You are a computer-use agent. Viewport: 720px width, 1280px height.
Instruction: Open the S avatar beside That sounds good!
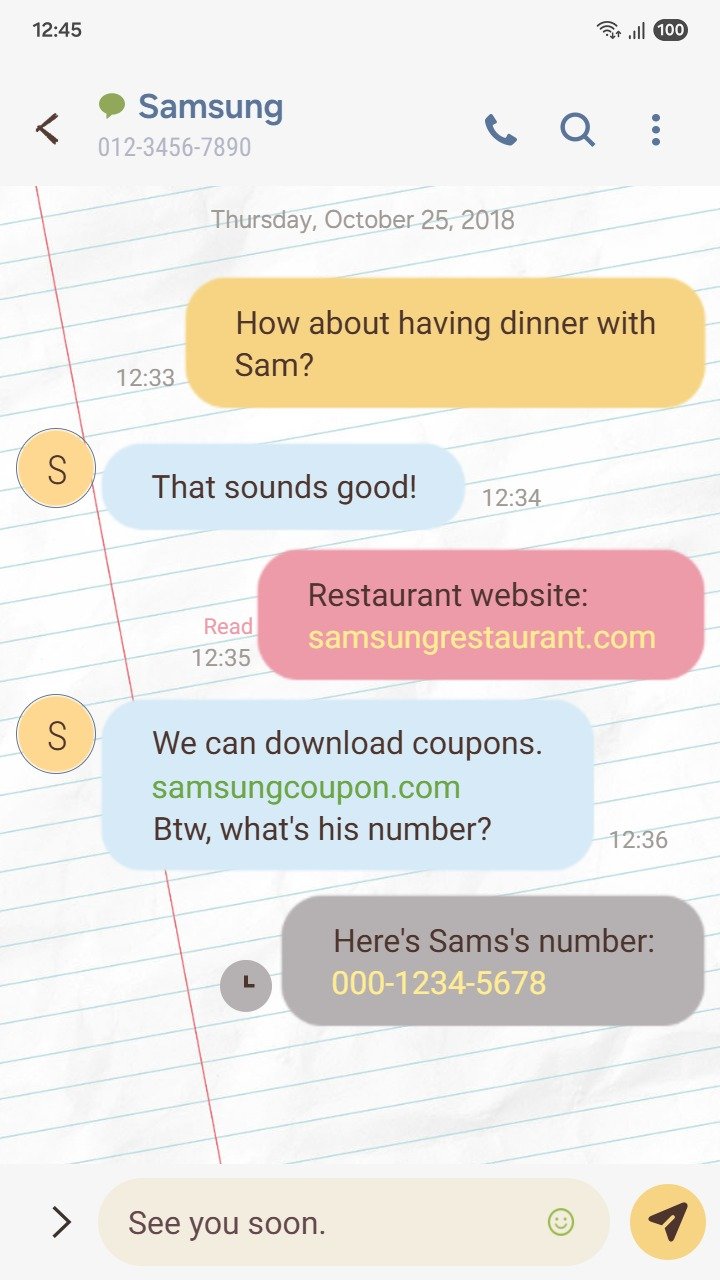pyautogui.click(x=56, y=468)
